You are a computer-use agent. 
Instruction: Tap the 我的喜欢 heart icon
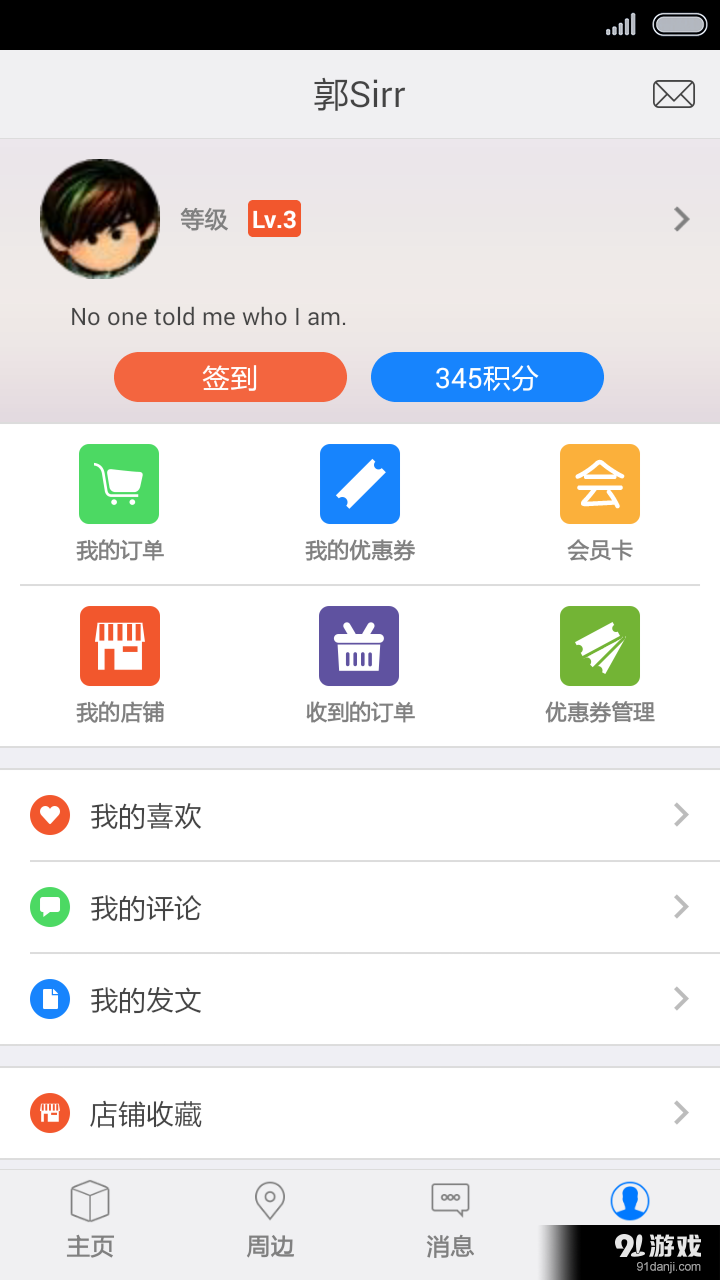pyautogui.click(x=49, y=815)
